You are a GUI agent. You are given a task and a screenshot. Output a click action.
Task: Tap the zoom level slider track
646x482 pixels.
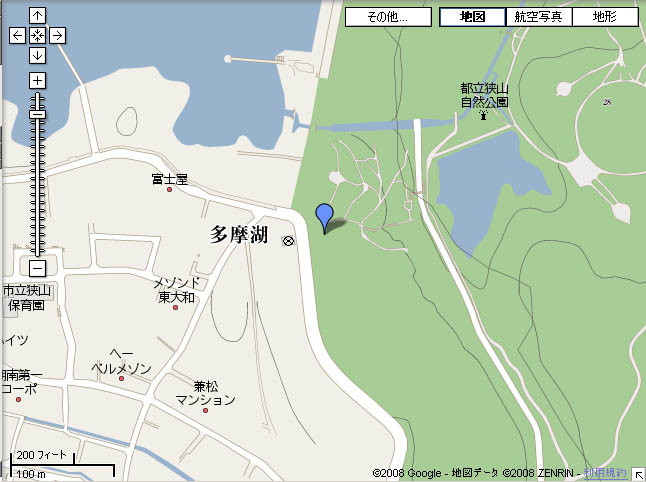click(x=37, y=180)
